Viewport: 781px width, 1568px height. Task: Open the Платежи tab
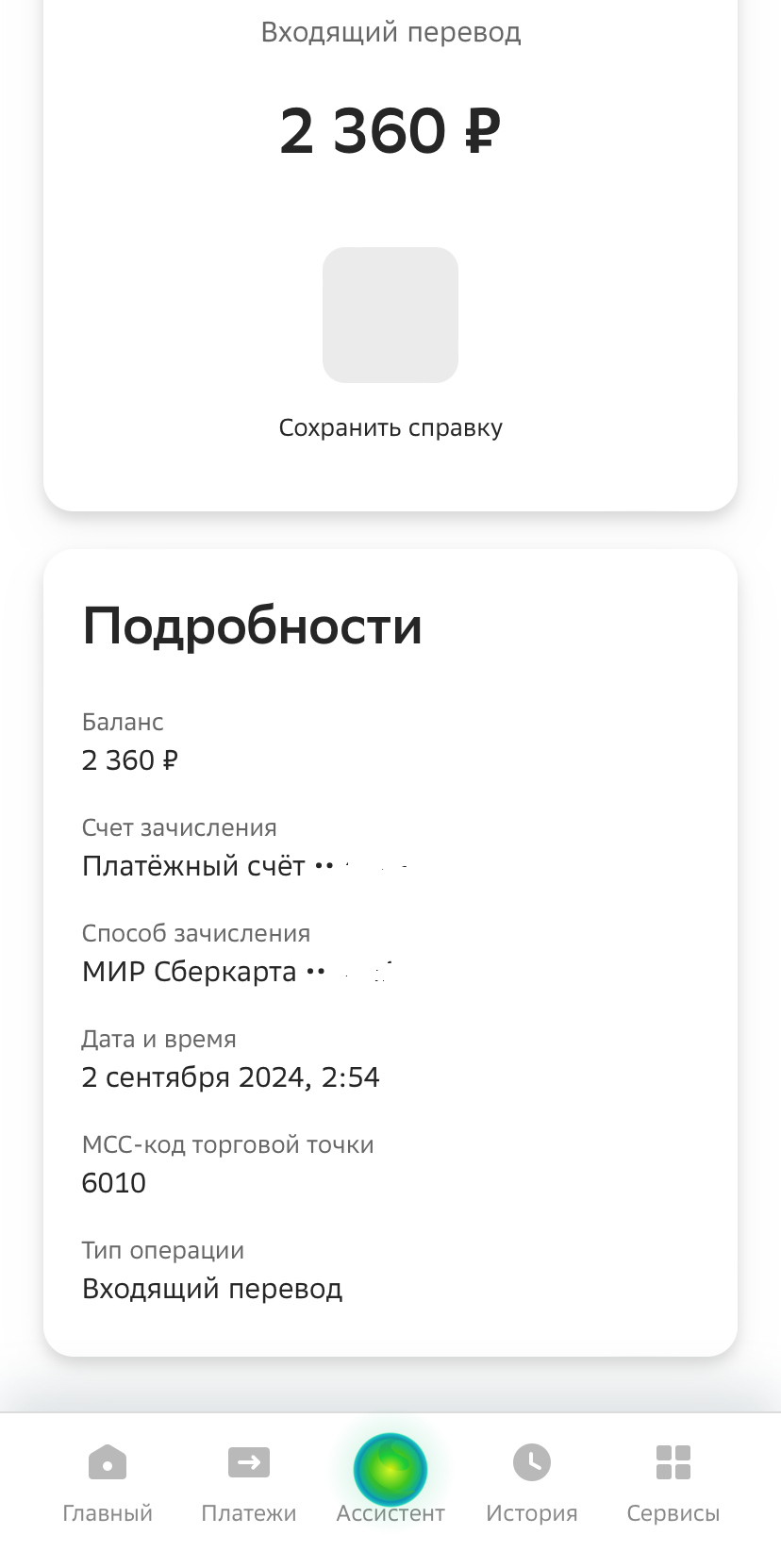[x=249, y=1481]
